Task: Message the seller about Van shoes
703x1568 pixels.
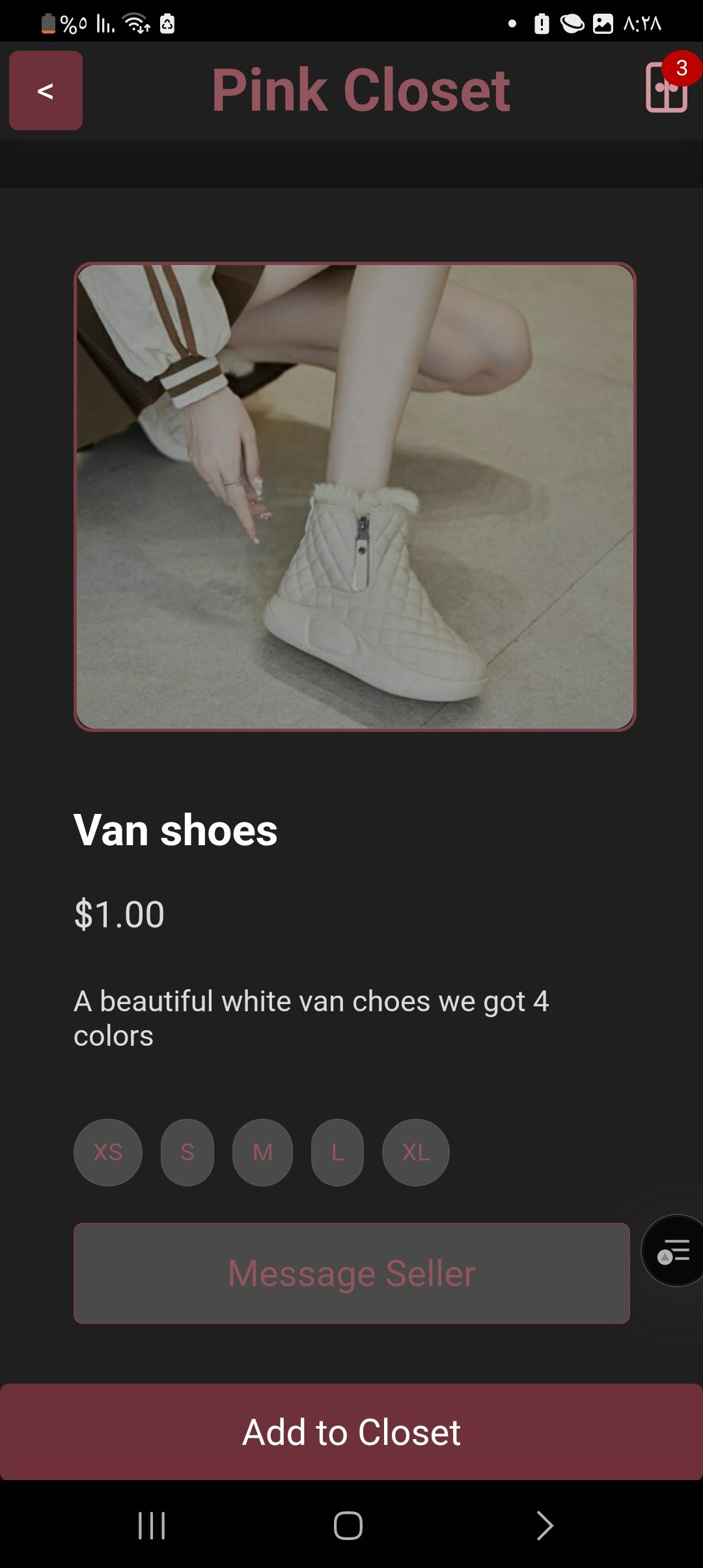Action: pos(351,1273)
